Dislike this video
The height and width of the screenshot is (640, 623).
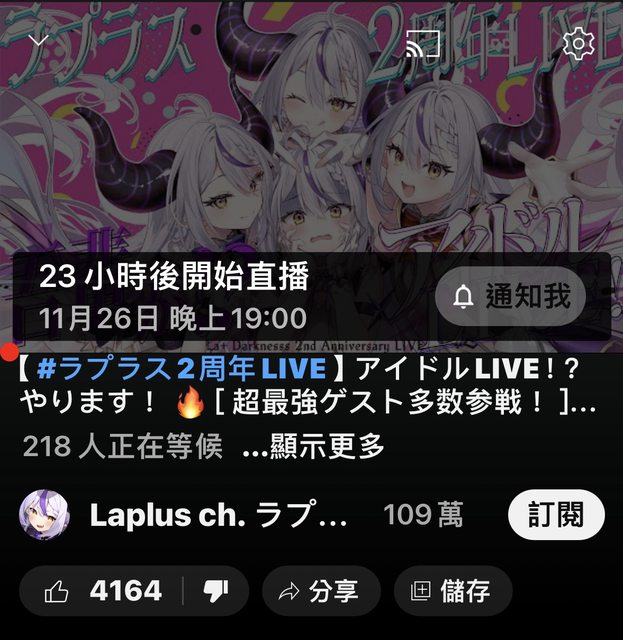coord(215,592)
